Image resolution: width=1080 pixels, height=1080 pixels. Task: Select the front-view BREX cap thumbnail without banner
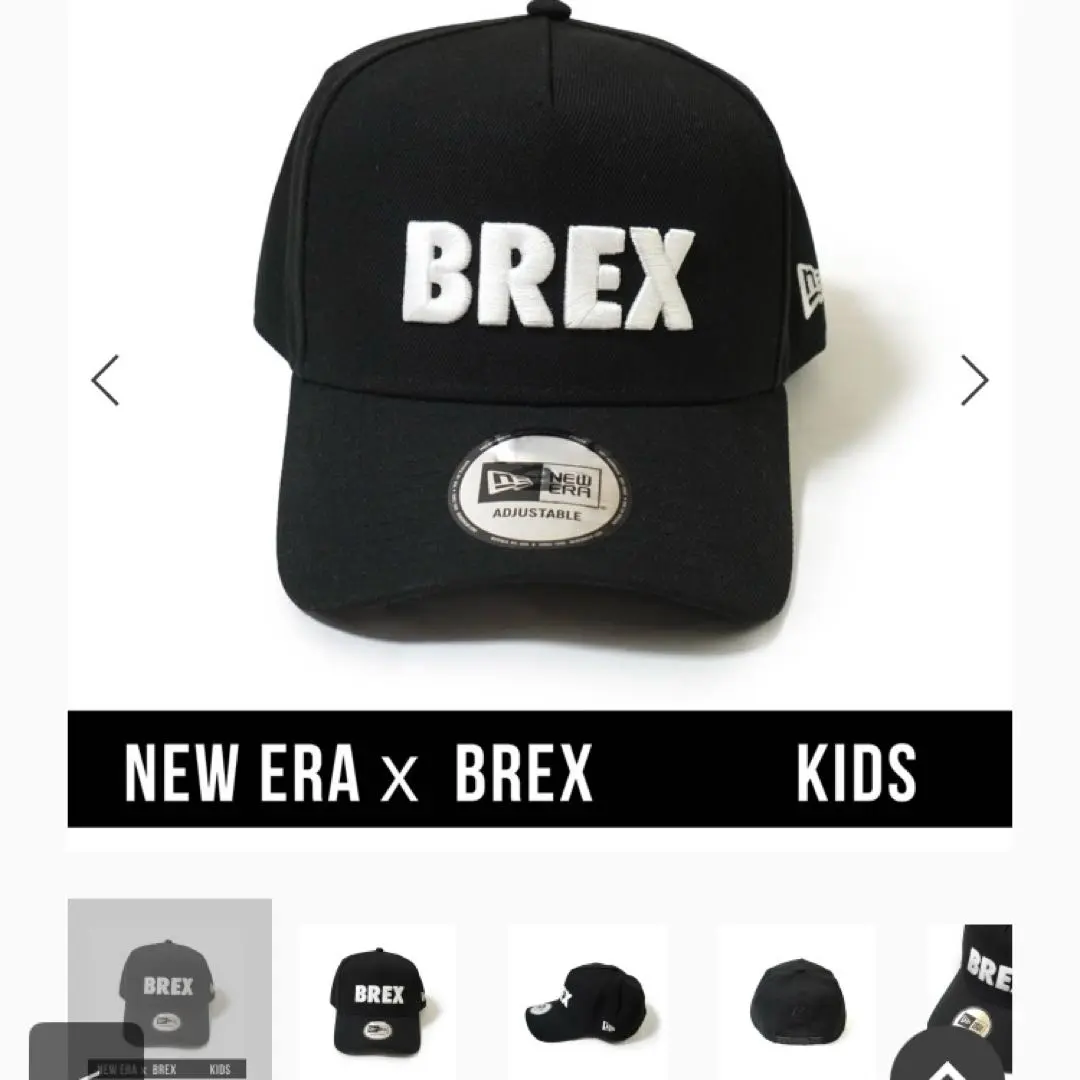tap(378, 1000)
